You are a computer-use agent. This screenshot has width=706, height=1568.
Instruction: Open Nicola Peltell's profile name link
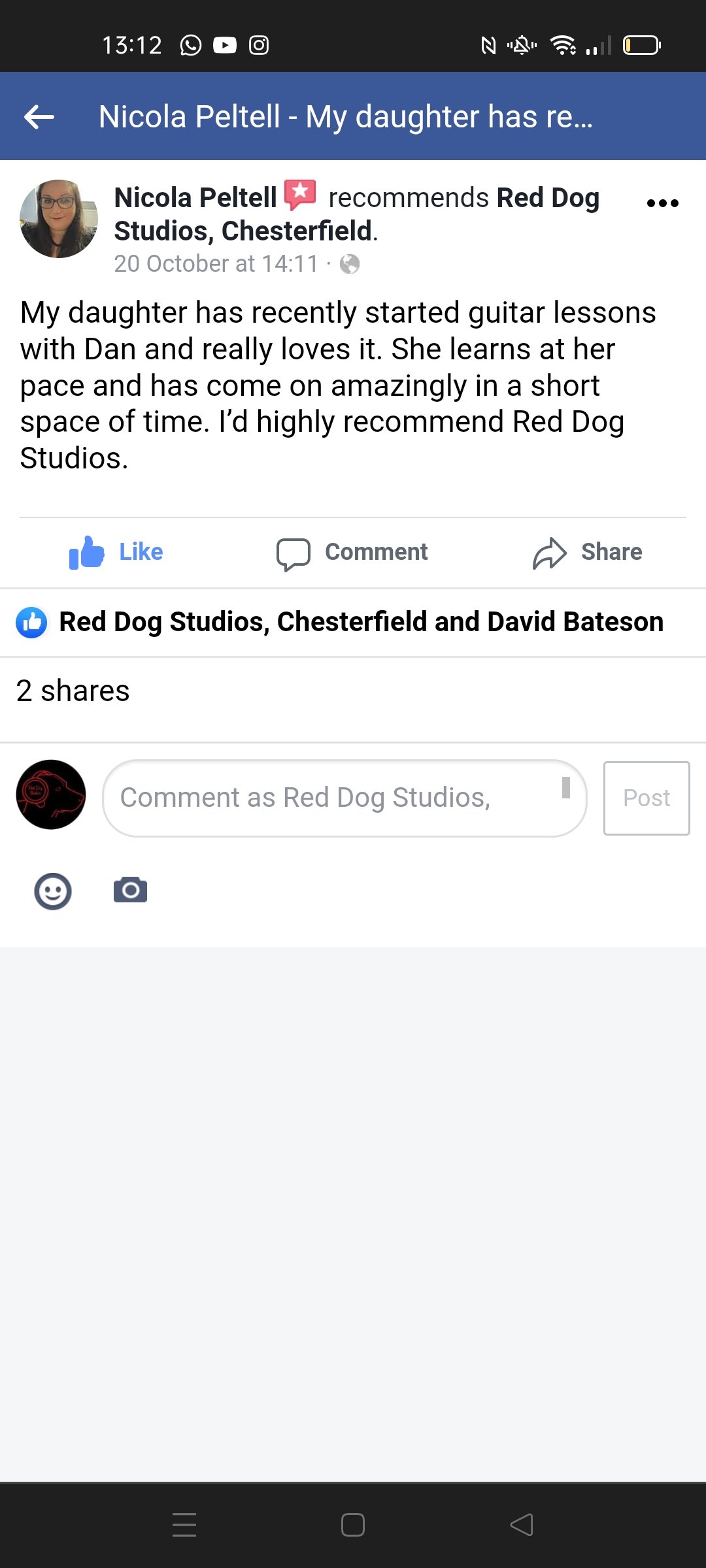click(195, 197)
